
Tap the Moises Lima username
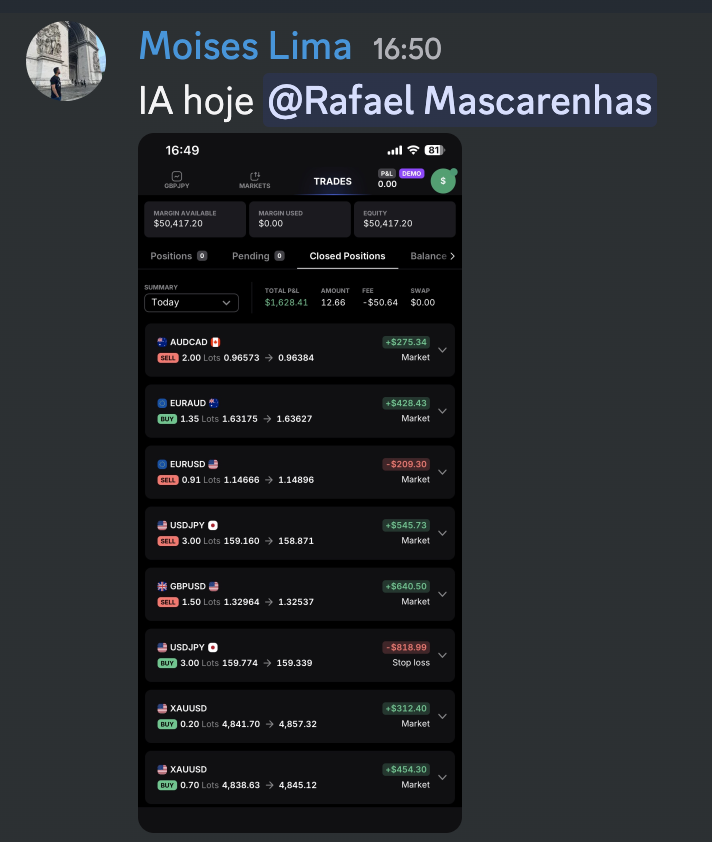pyautogui.click(x=245, y=46)
